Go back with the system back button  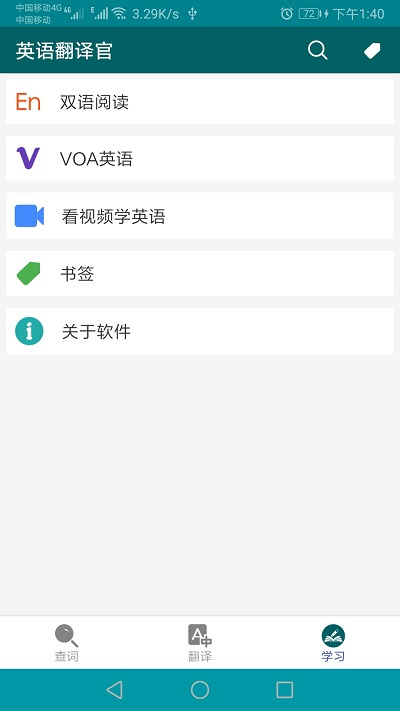pyautogui.click(x=114, y=690)
